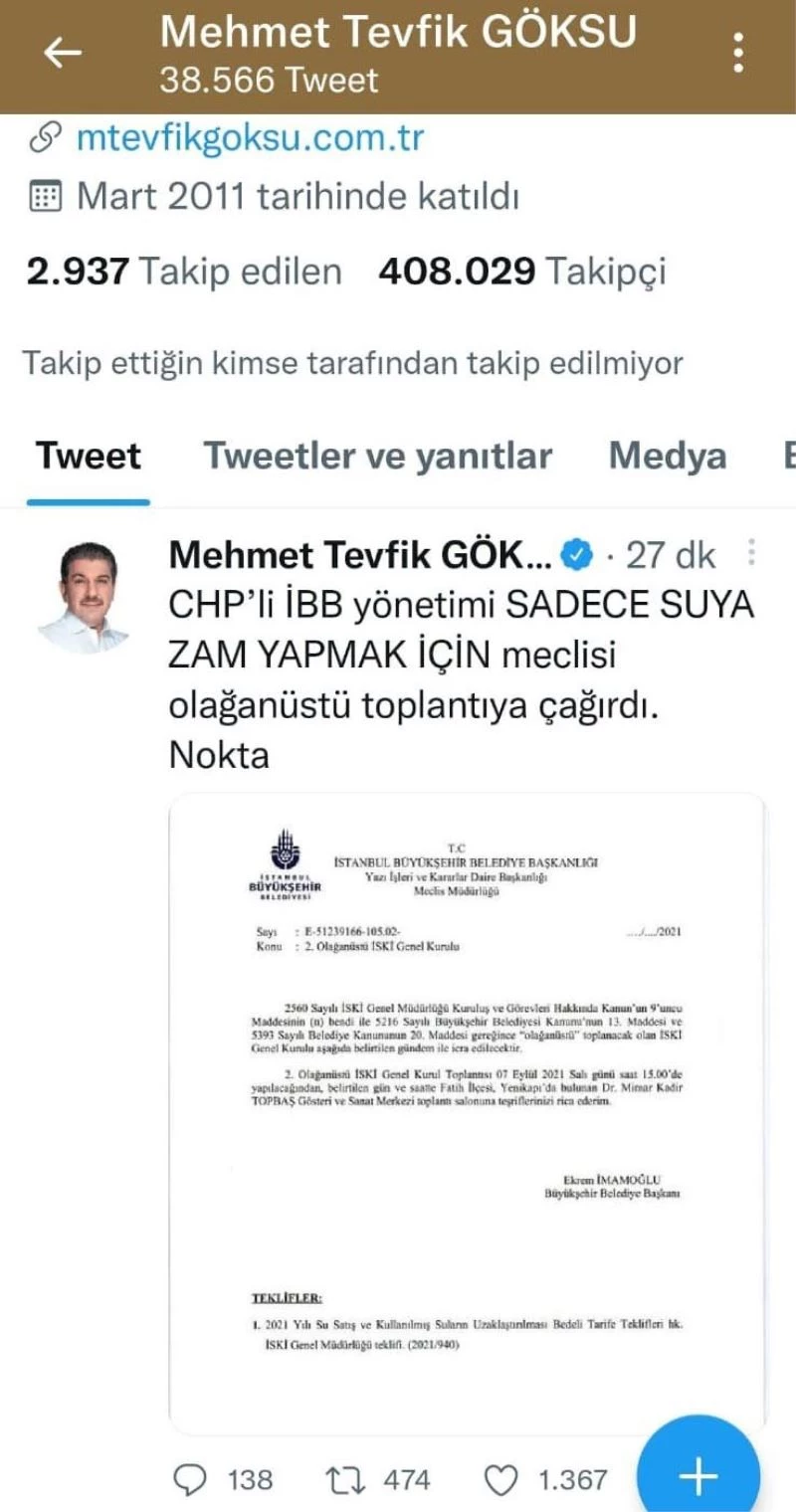Retweet the post with 474 retweets
The height and width of the screenshot is (1512, 796).
[344, 1479]
